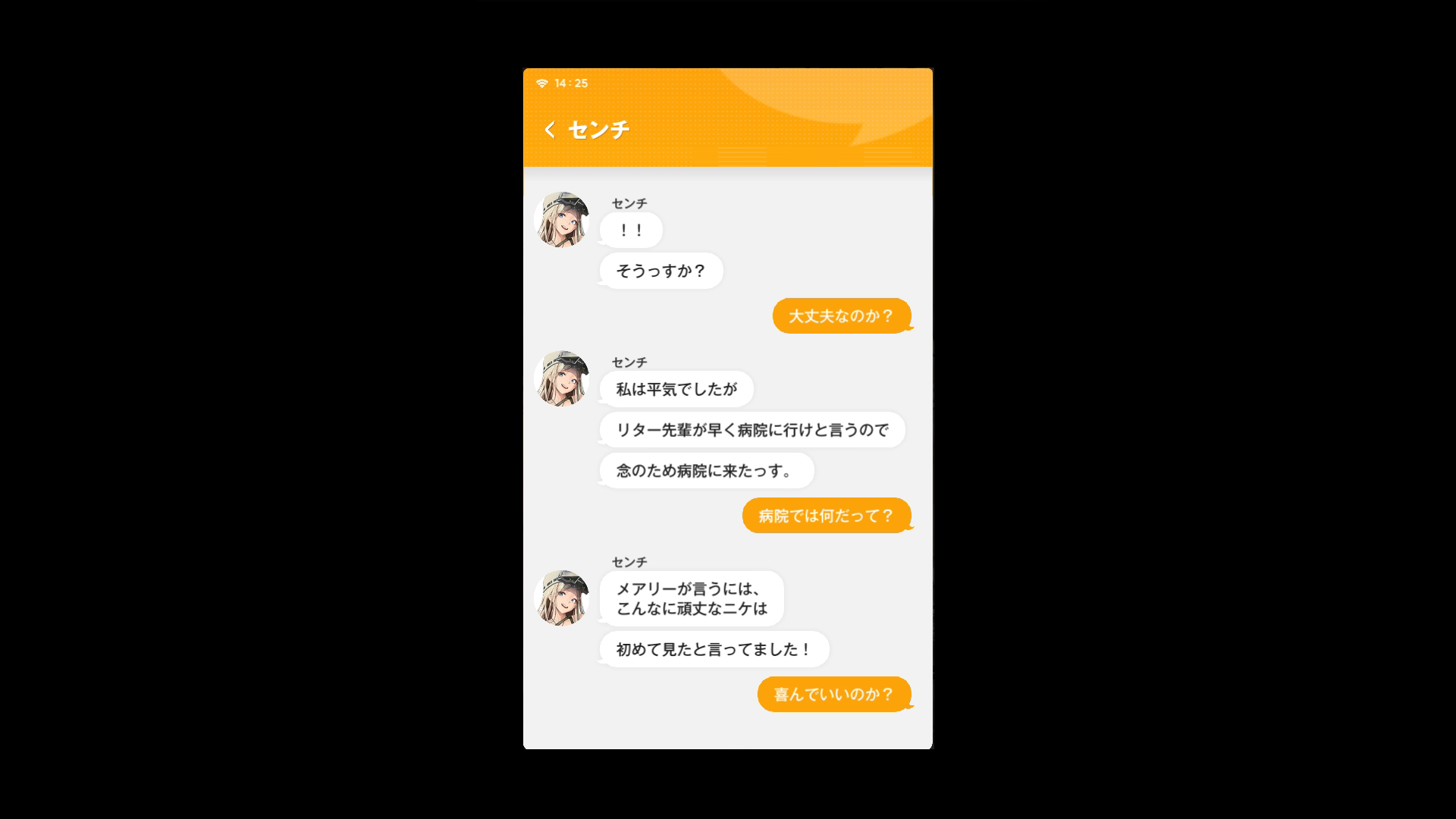1456x819 pixels.
Task: Go back from the センチ chat
Action: (x=550, y=130)
